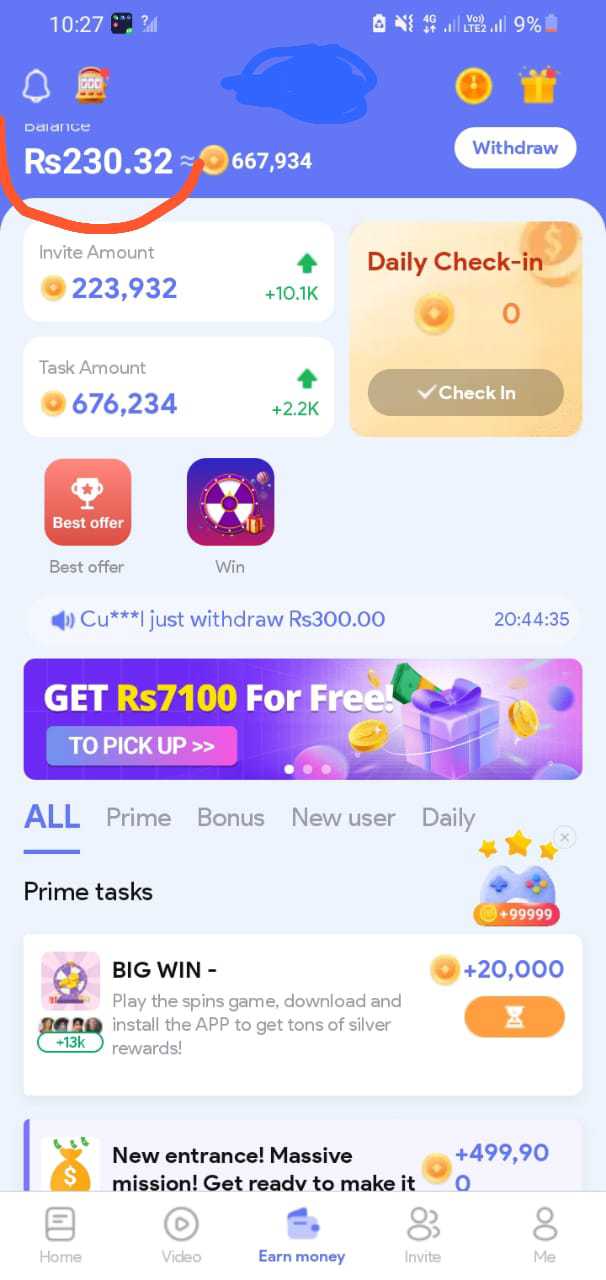The image size is (606, 1280).
Task: Go to the Home tab
Action: click(61, 1234)
